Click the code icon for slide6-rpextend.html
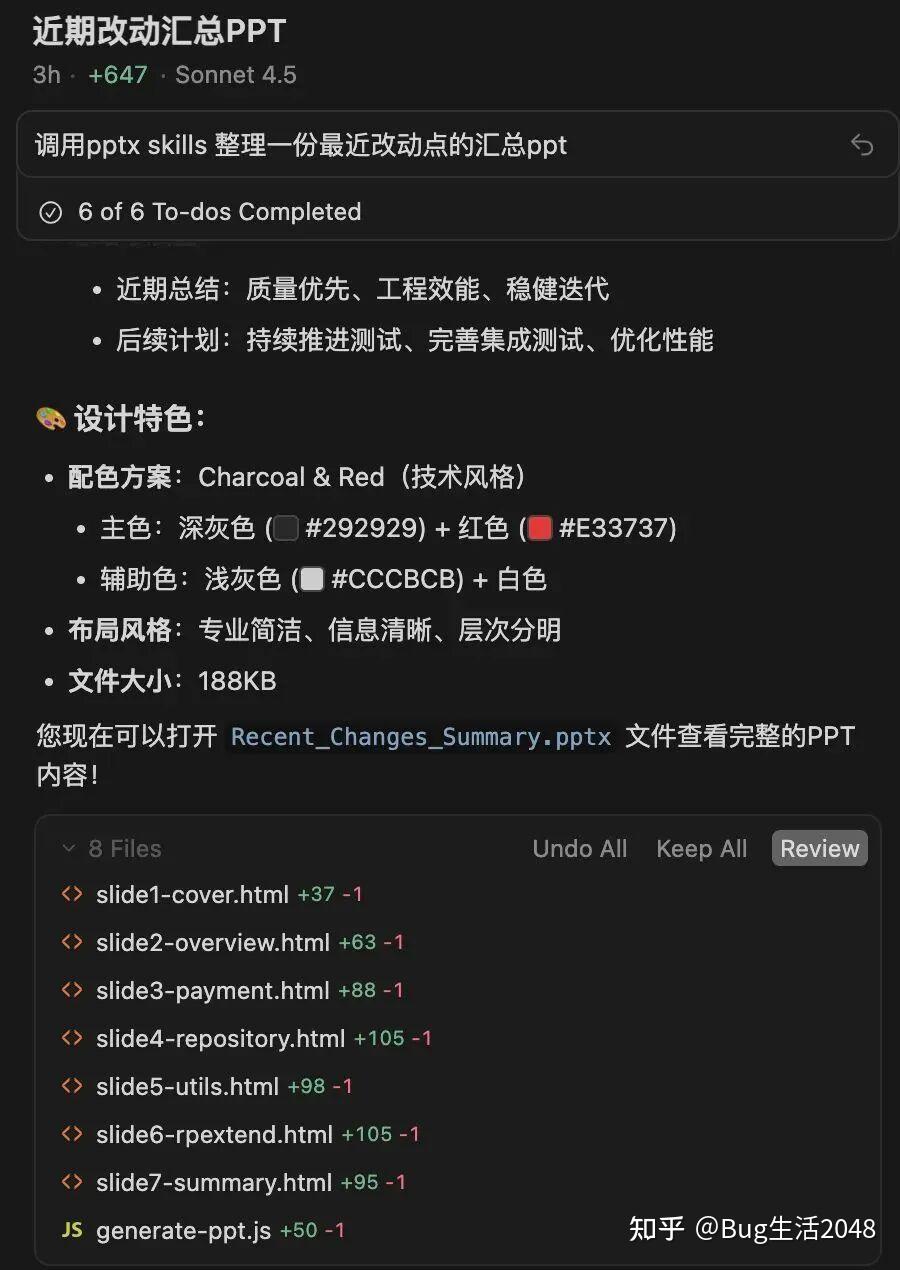900x1270 pixels. click(x=71, y=1135)
